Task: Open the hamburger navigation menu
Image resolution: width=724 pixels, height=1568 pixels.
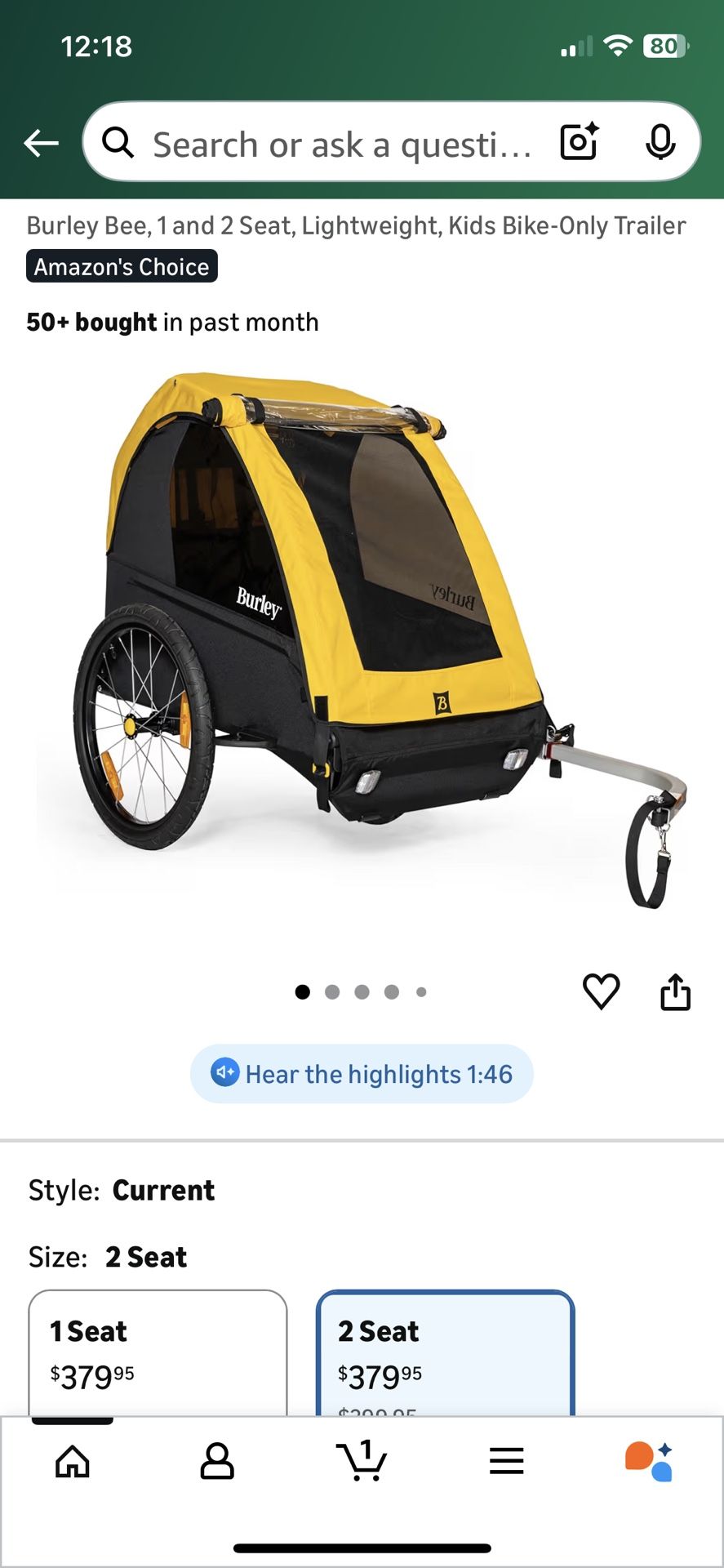Action: coord(507,1461)
